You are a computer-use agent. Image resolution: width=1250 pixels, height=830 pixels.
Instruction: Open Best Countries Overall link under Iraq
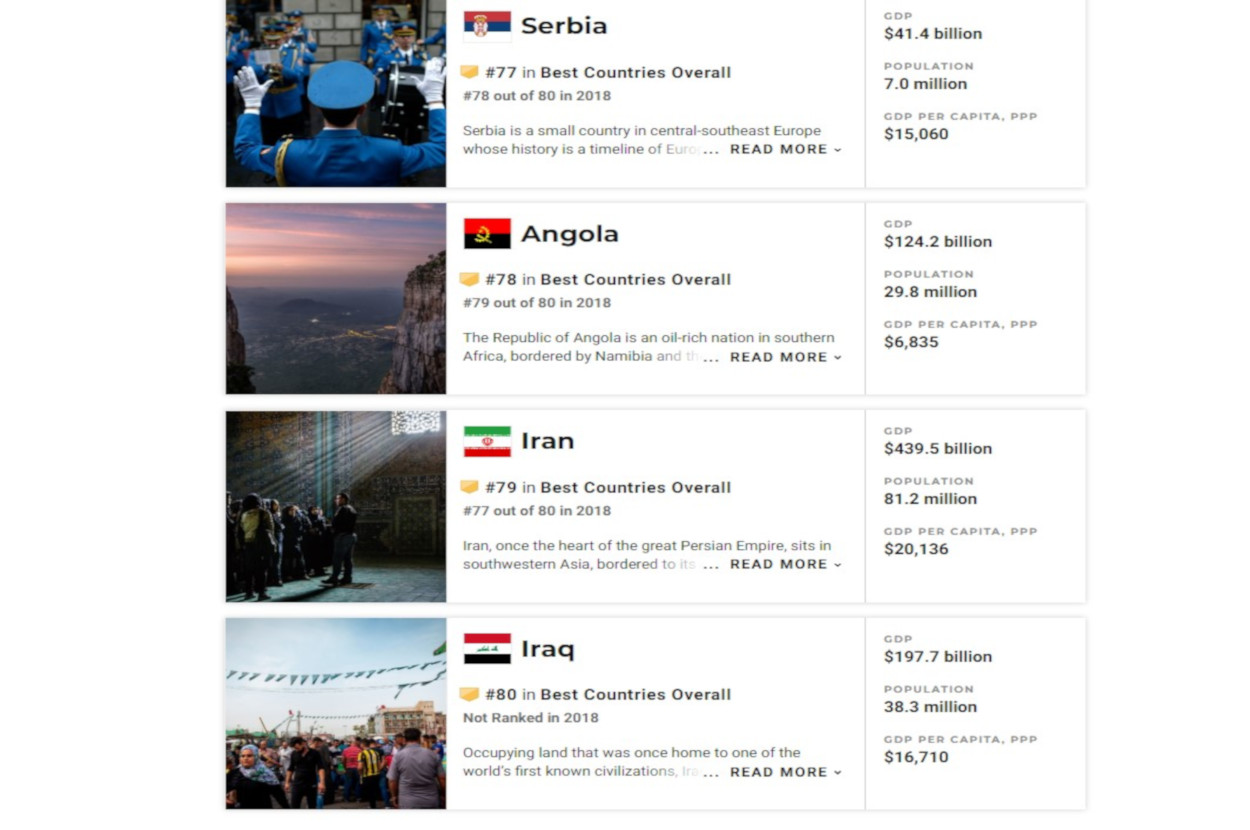(x=635, y=695)
